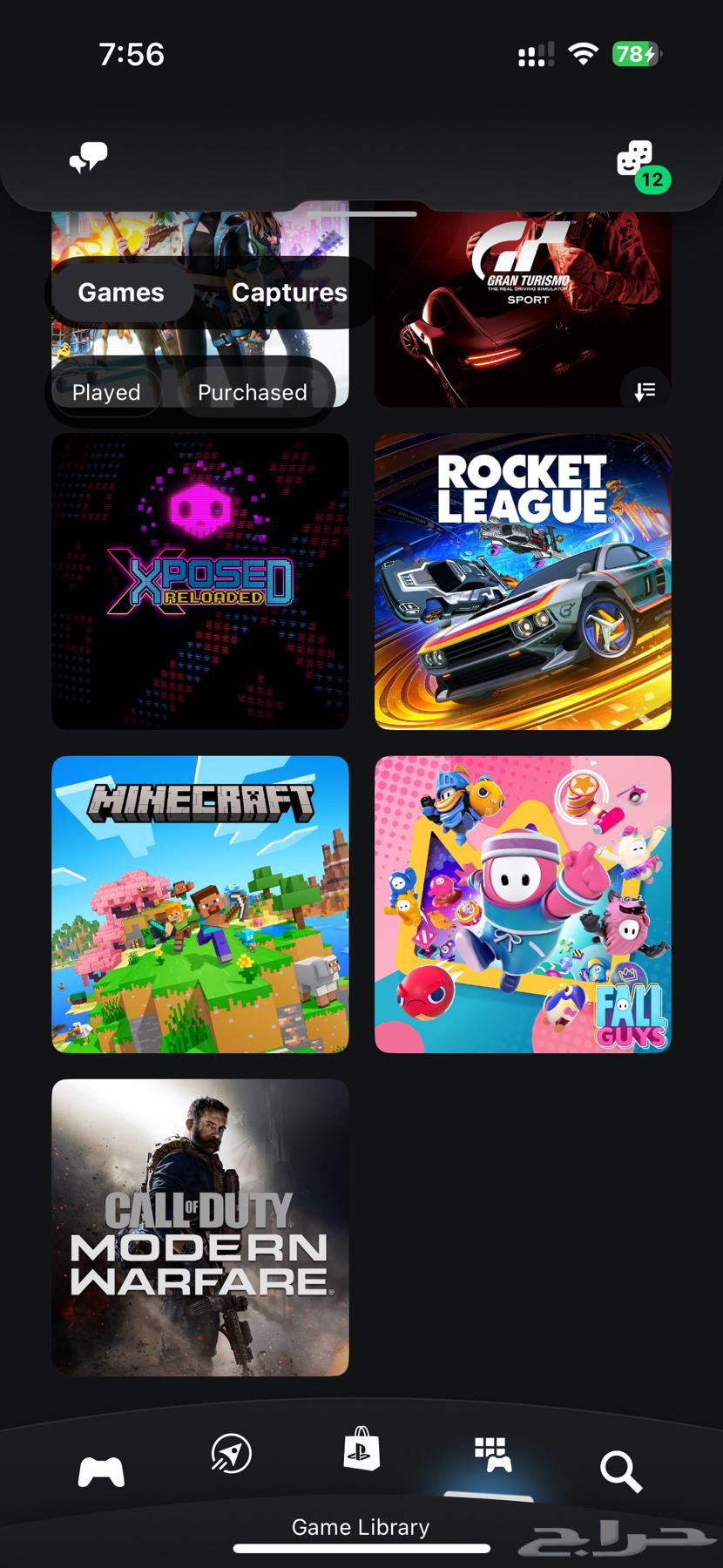Open Xposed Reloaded game tile

click(200, 581)
